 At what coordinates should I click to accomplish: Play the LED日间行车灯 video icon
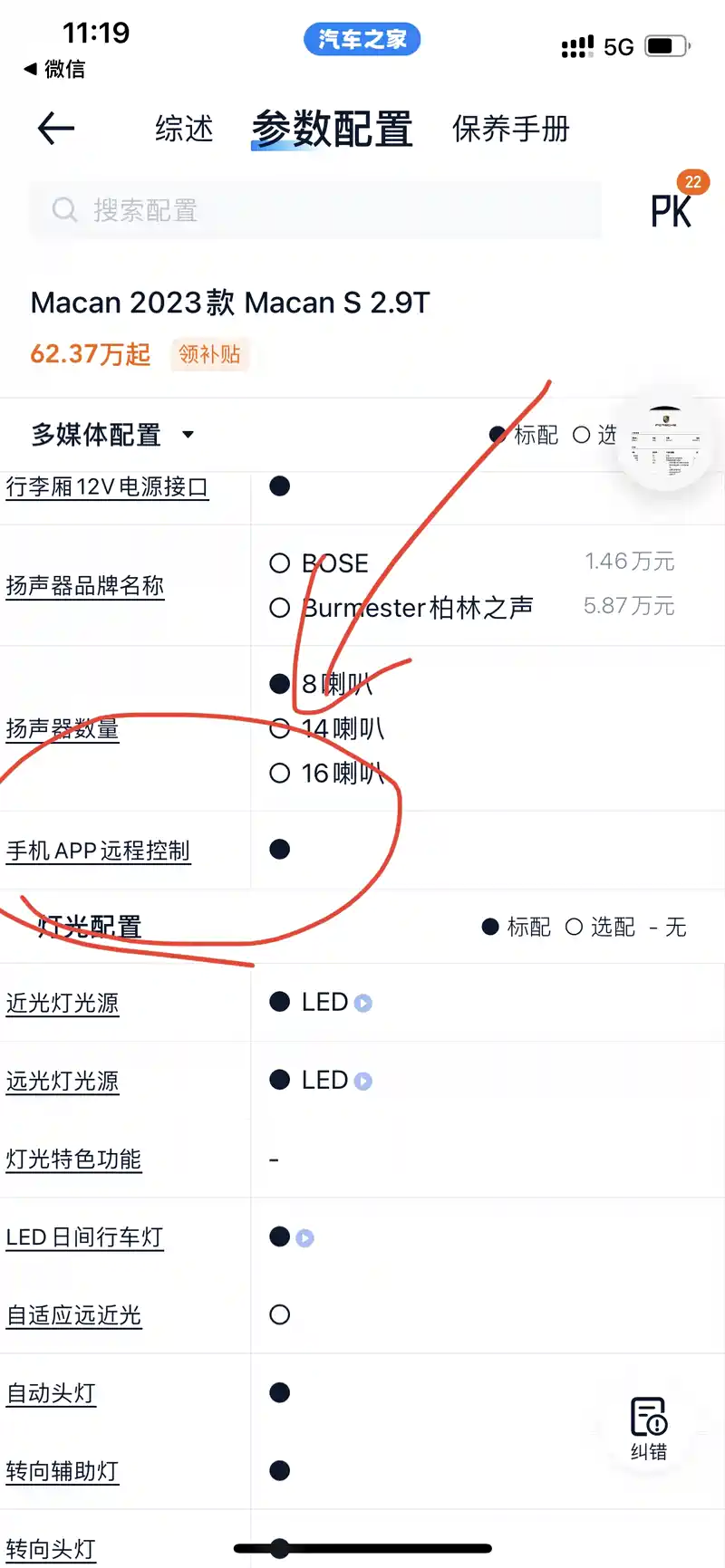(x=305, y=1237)
